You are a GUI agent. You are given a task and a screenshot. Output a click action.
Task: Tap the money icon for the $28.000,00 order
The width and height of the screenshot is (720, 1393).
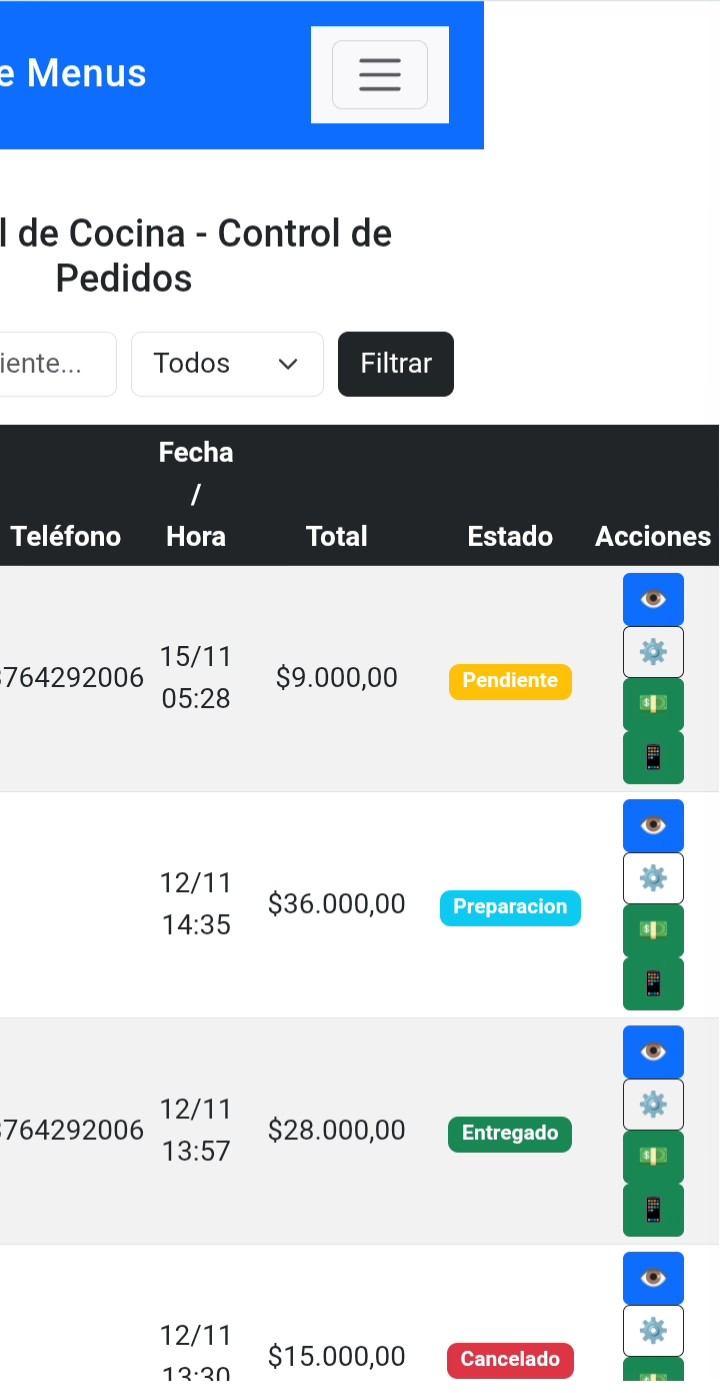click(653, 1156)
